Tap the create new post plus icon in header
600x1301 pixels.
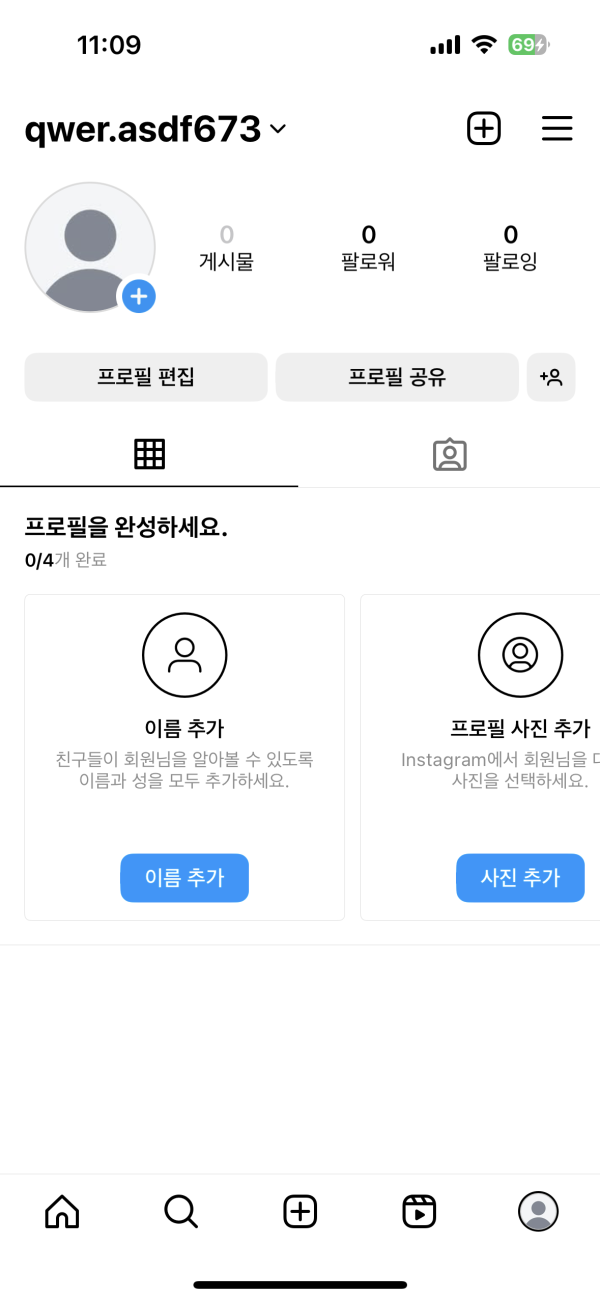[x=484, y=128]
